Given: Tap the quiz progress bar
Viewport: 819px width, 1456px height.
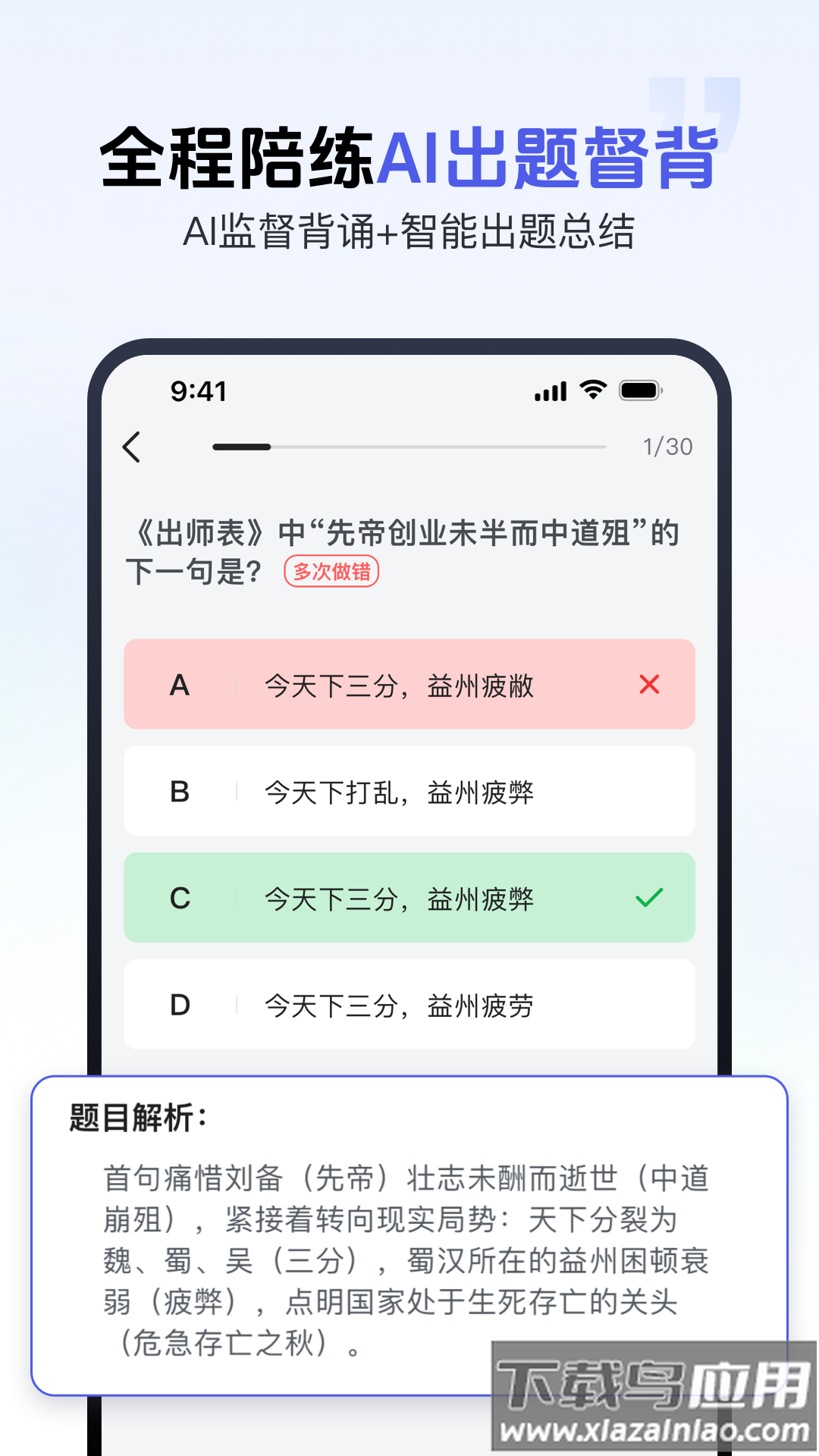Looking at the screenshot, I should 409,447.
